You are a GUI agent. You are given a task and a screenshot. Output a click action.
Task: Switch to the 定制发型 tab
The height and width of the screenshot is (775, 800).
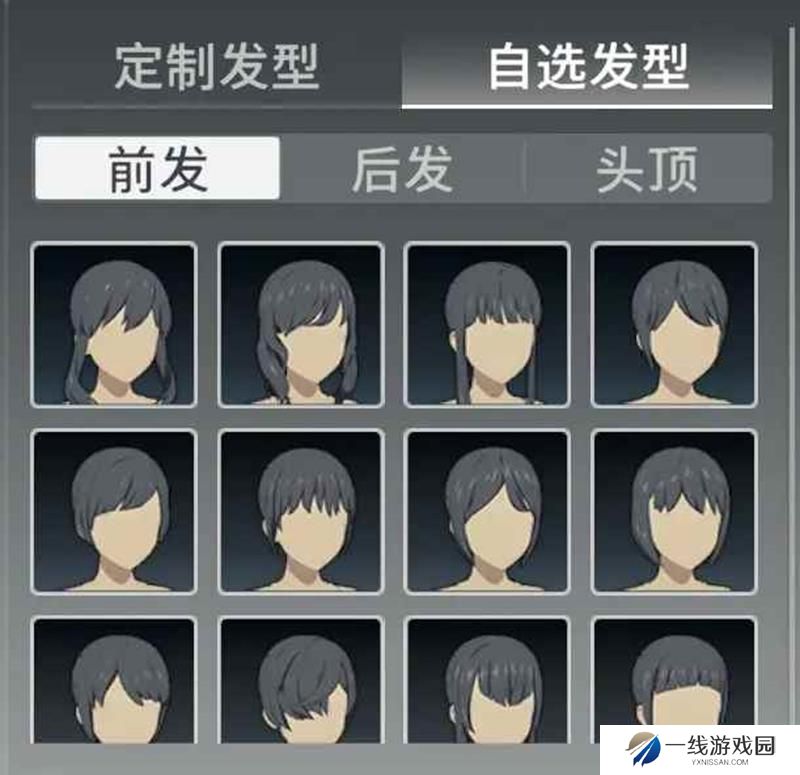[216, 66]
